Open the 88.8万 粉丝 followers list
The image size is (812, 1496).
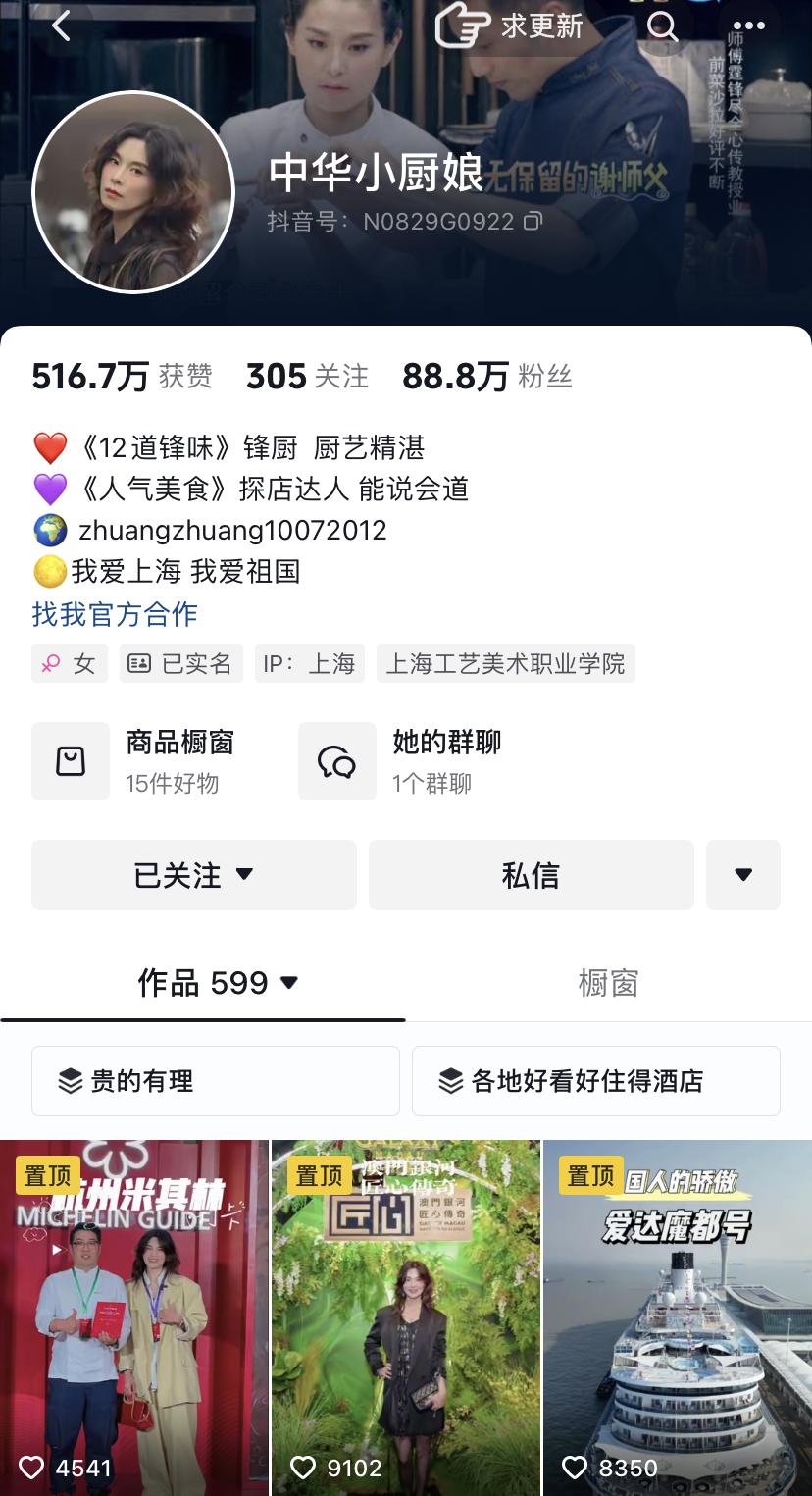pyautogui.click(x=486, y=377)
